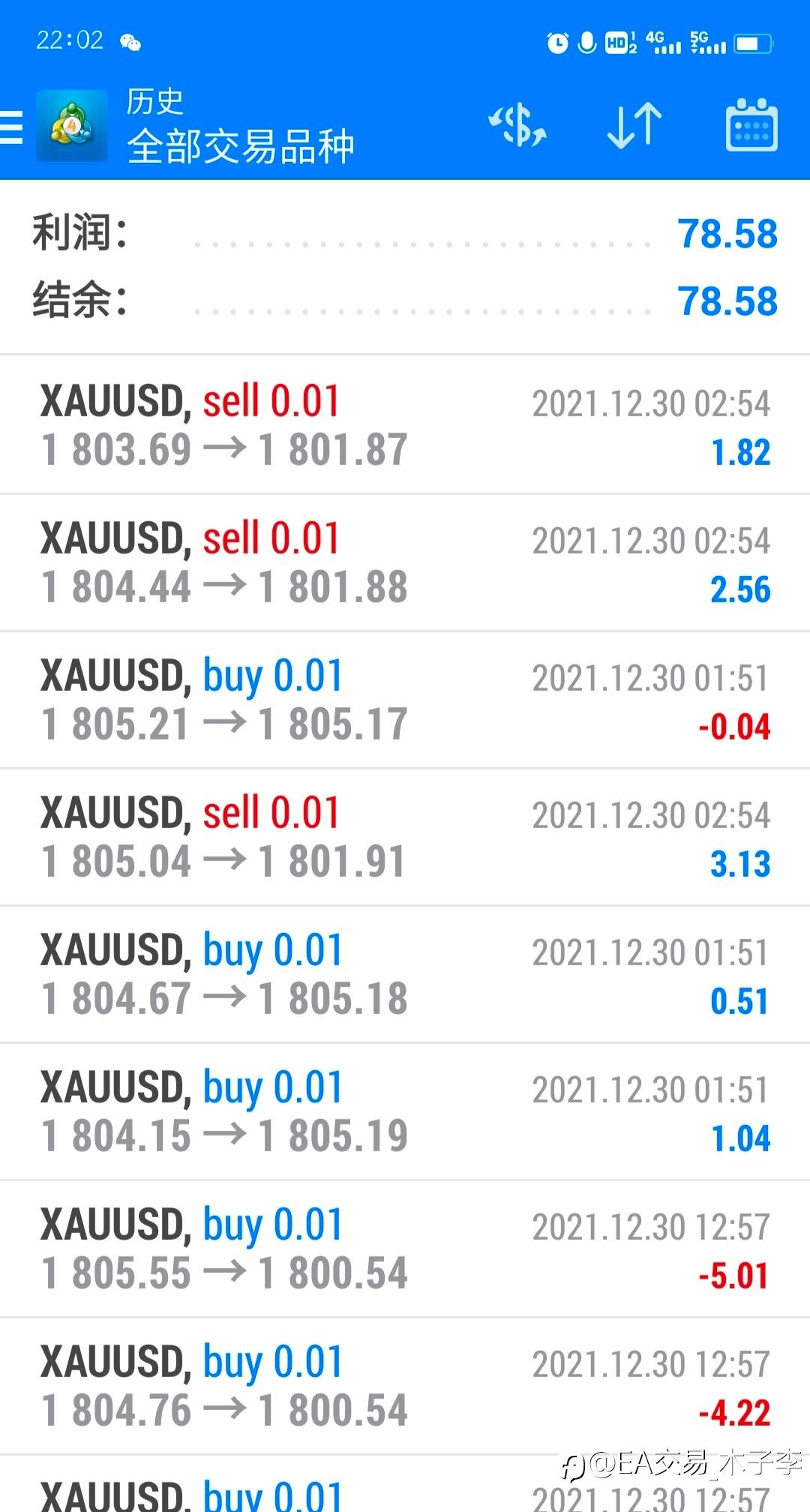Open the buy trade with profit 0.51
The image size is (810, 1512).
pyautogui.click(x=405, y=974)
